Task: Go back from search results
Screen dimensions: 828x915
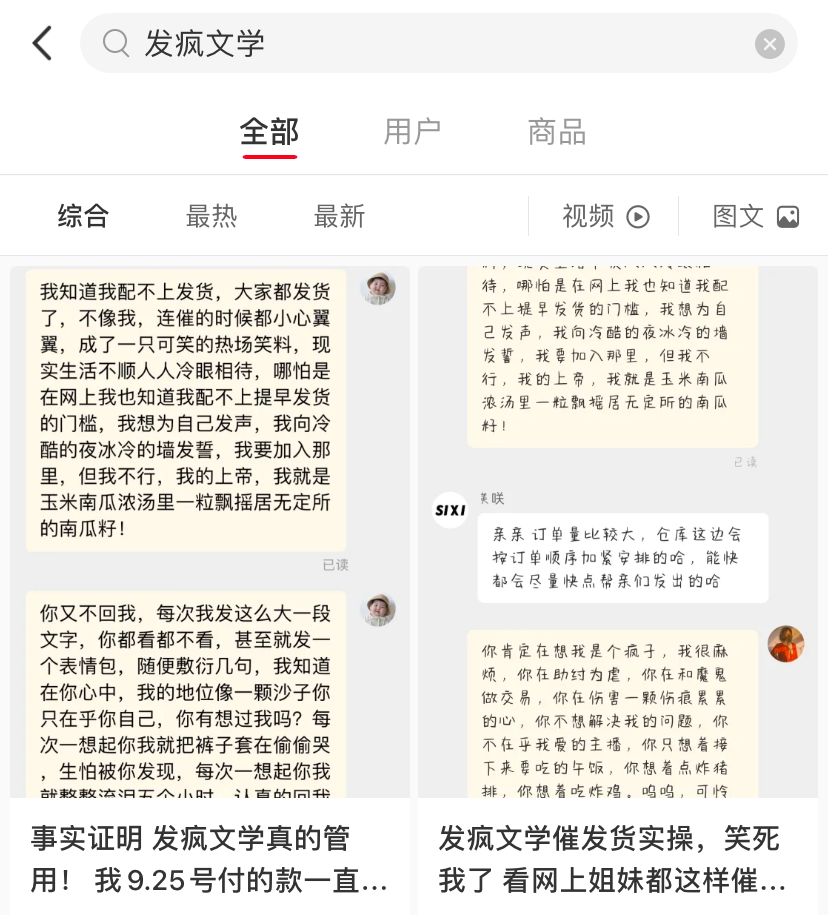Action: point(42,44)
